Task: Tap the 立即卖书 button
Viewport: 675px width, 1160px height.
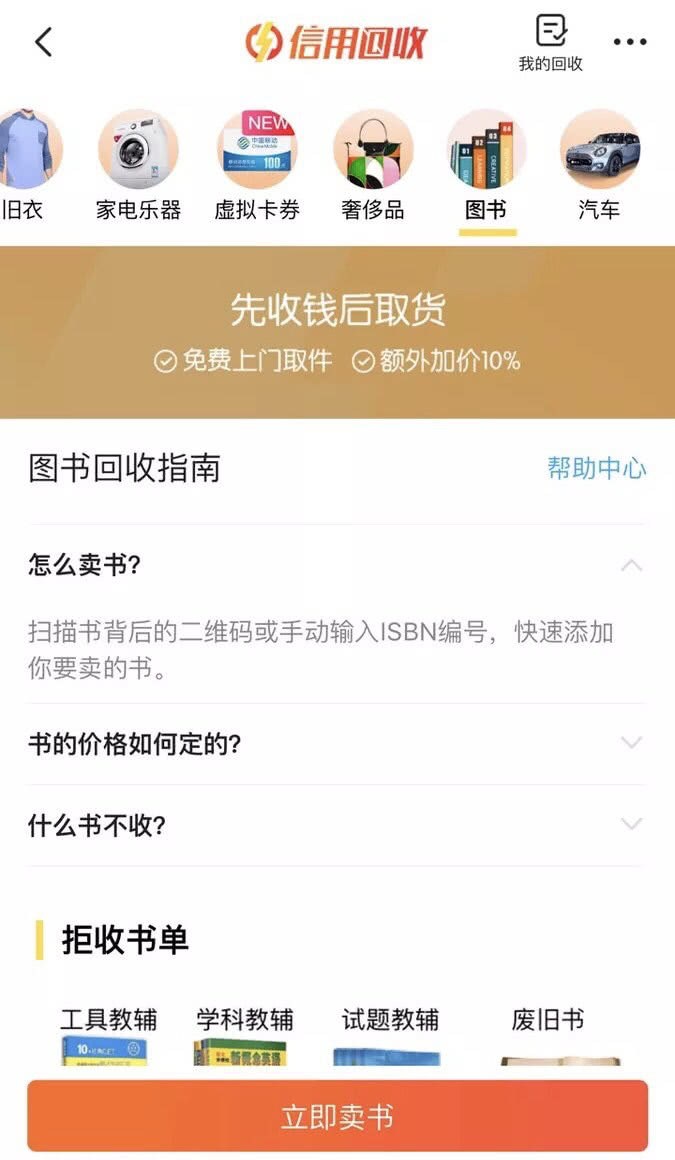Action: (337, 1116)
